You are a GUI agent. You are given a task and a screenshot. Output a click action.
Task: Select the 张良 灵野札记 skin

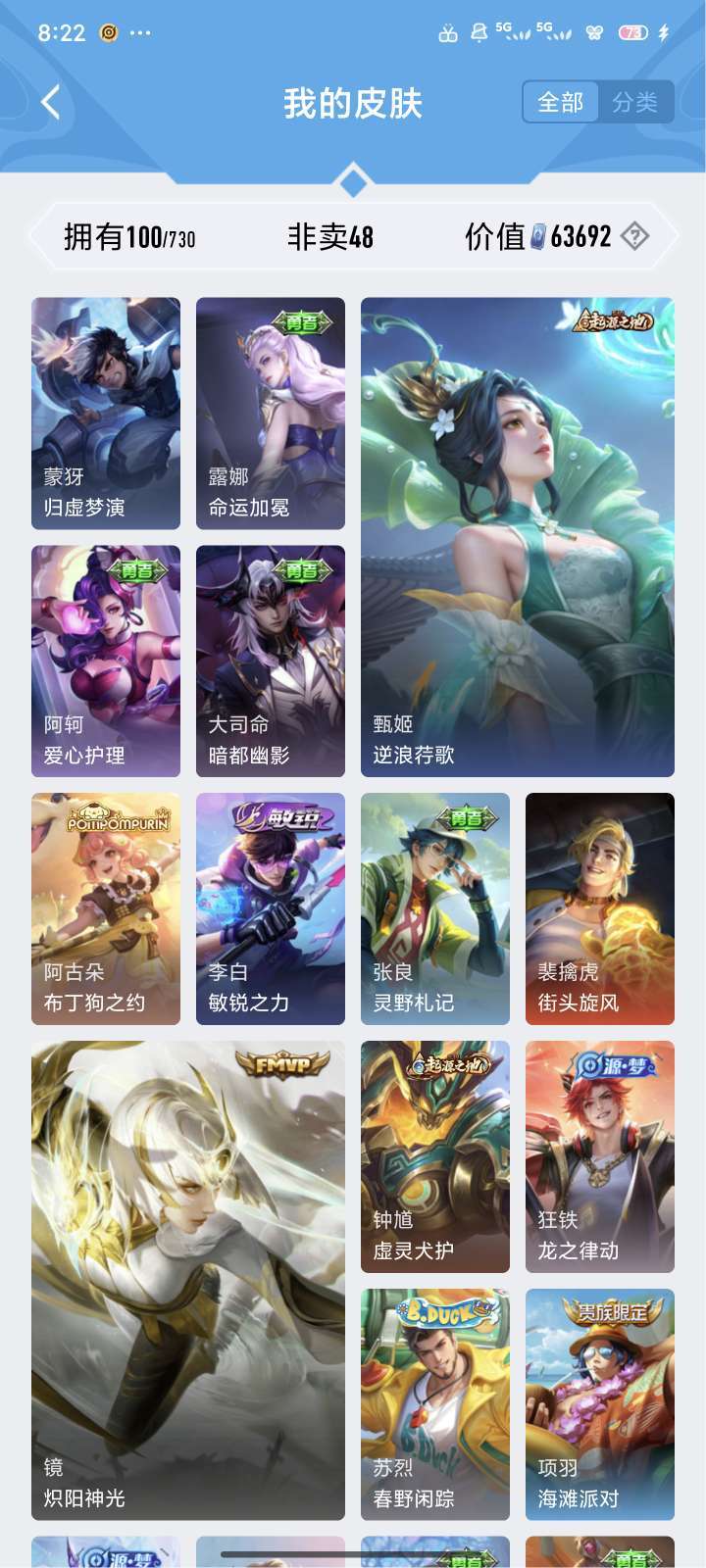(x=435, y=908)
